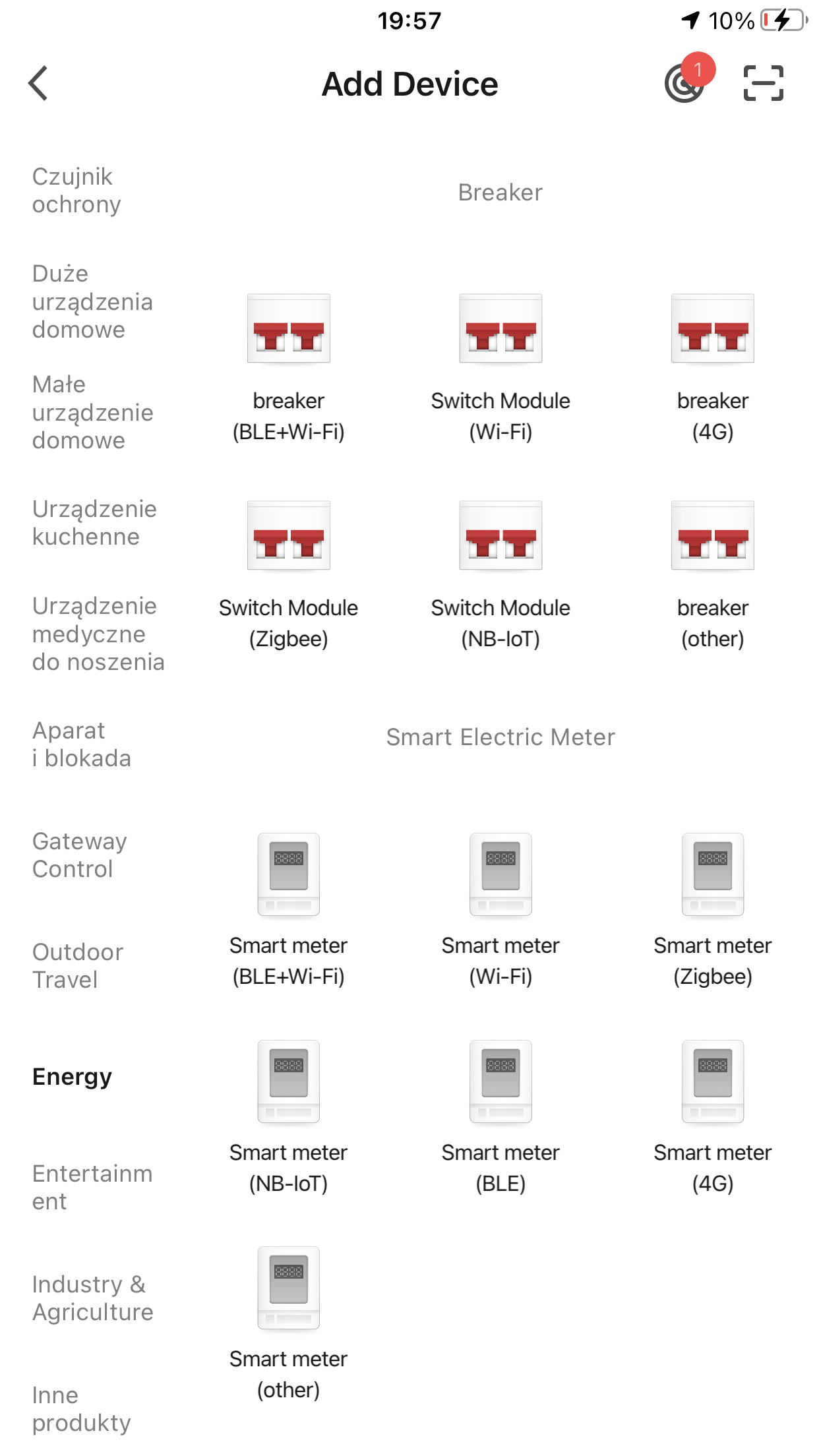Open the auto-scan radar icon
Viewport: 819px width, 1456px height.
(686, 82)
